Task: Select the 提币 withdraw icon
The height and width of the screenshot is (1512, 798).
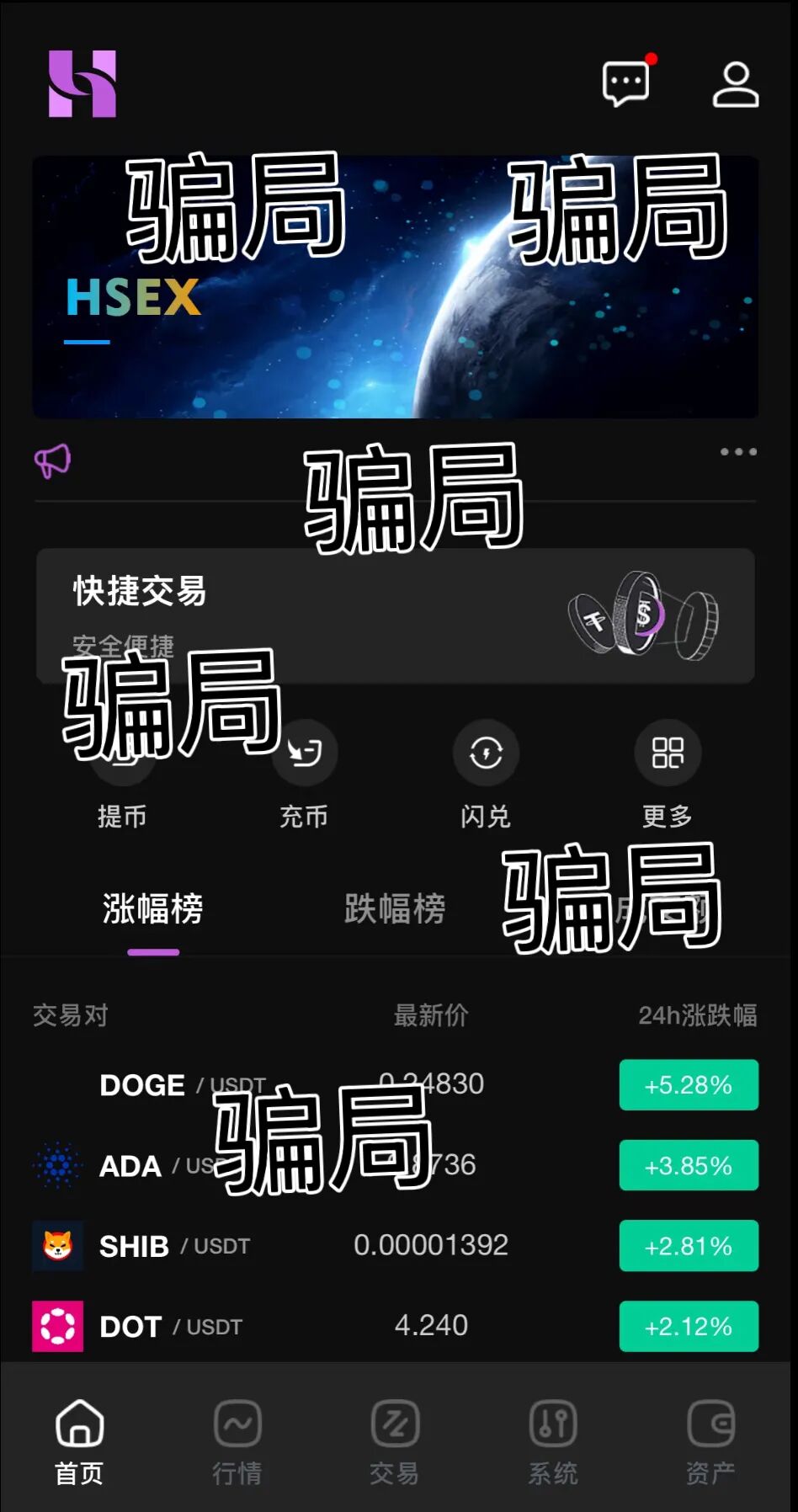Action: coord(123,775)
